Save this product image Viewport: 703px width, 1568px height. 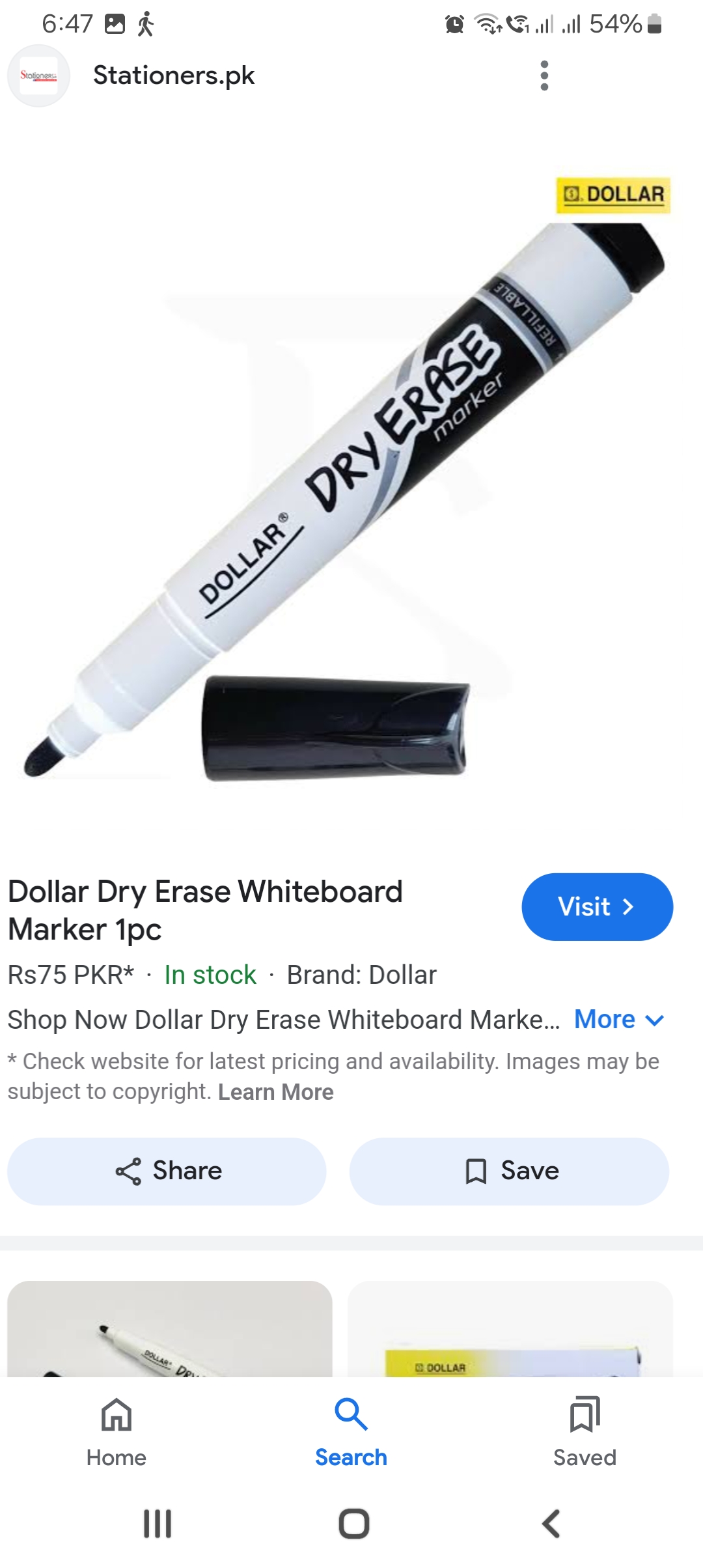pos(509,1171)
